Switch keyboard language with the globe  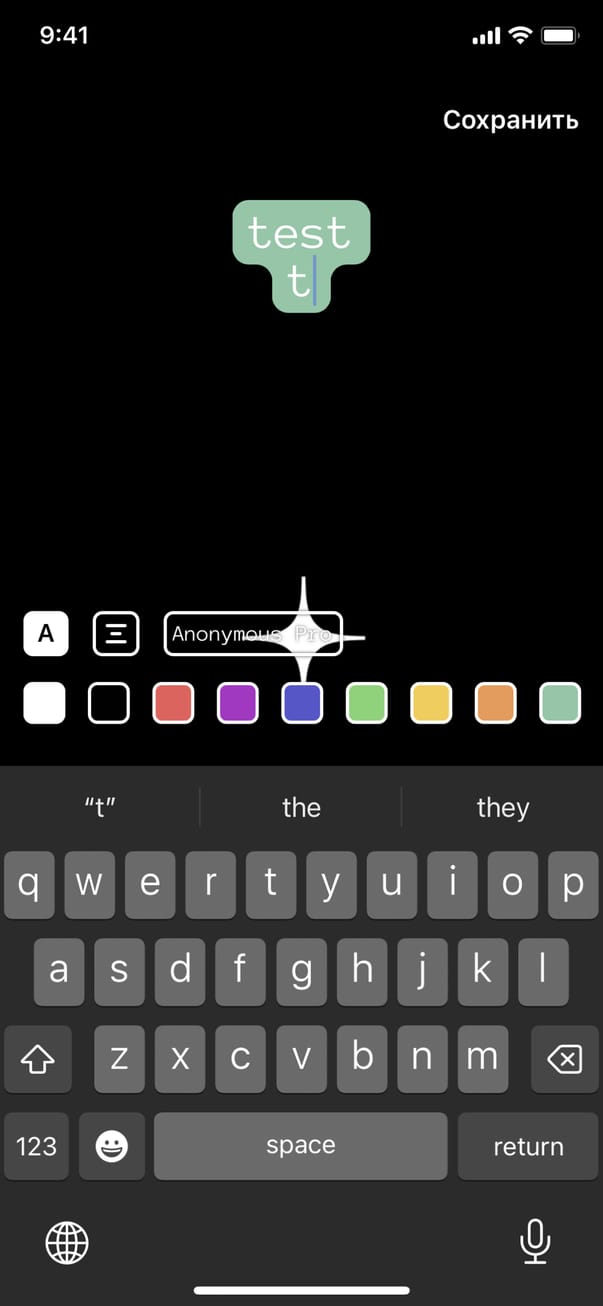[67, 1243]
